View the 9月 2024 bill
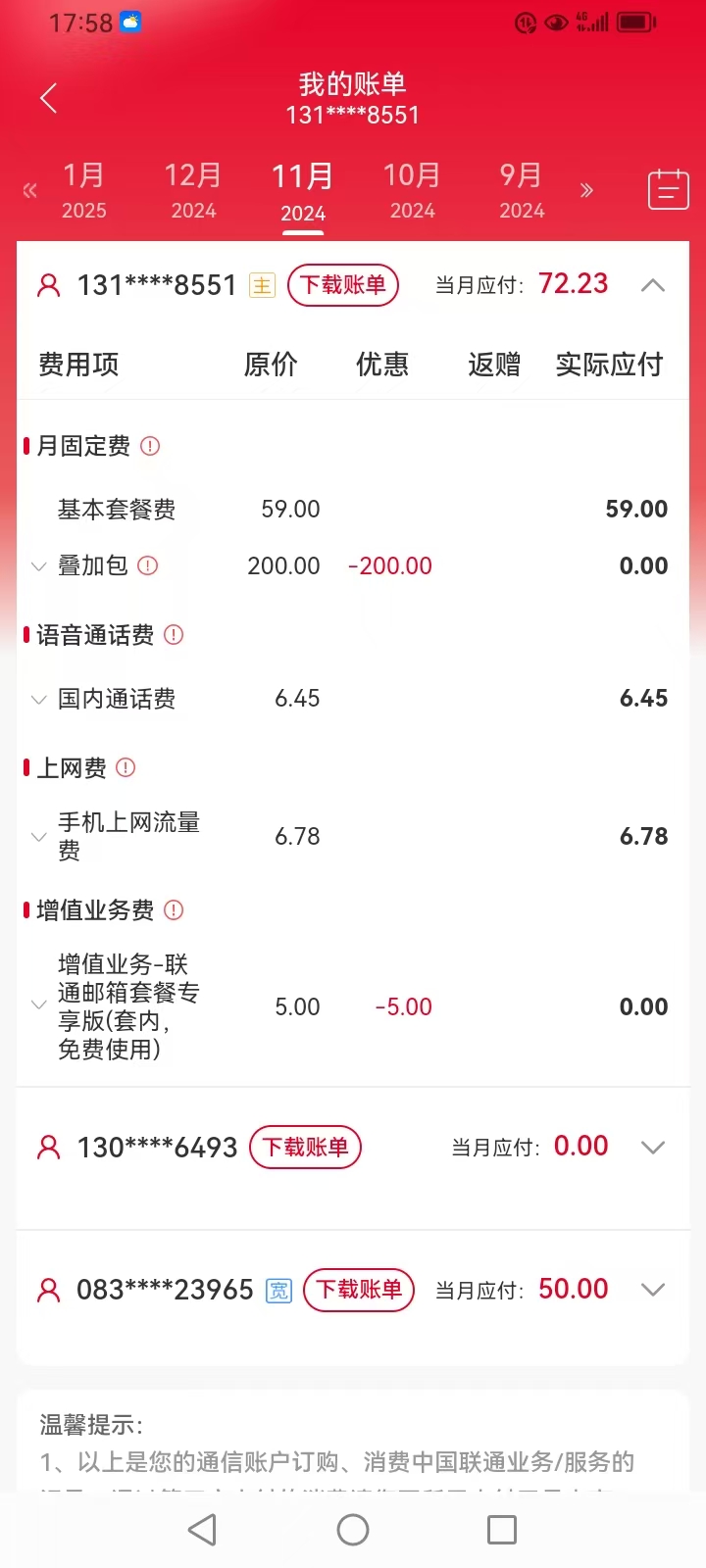Image resolution: width=706 pixels, height=1568 pixels. click(x=522, y=190)
